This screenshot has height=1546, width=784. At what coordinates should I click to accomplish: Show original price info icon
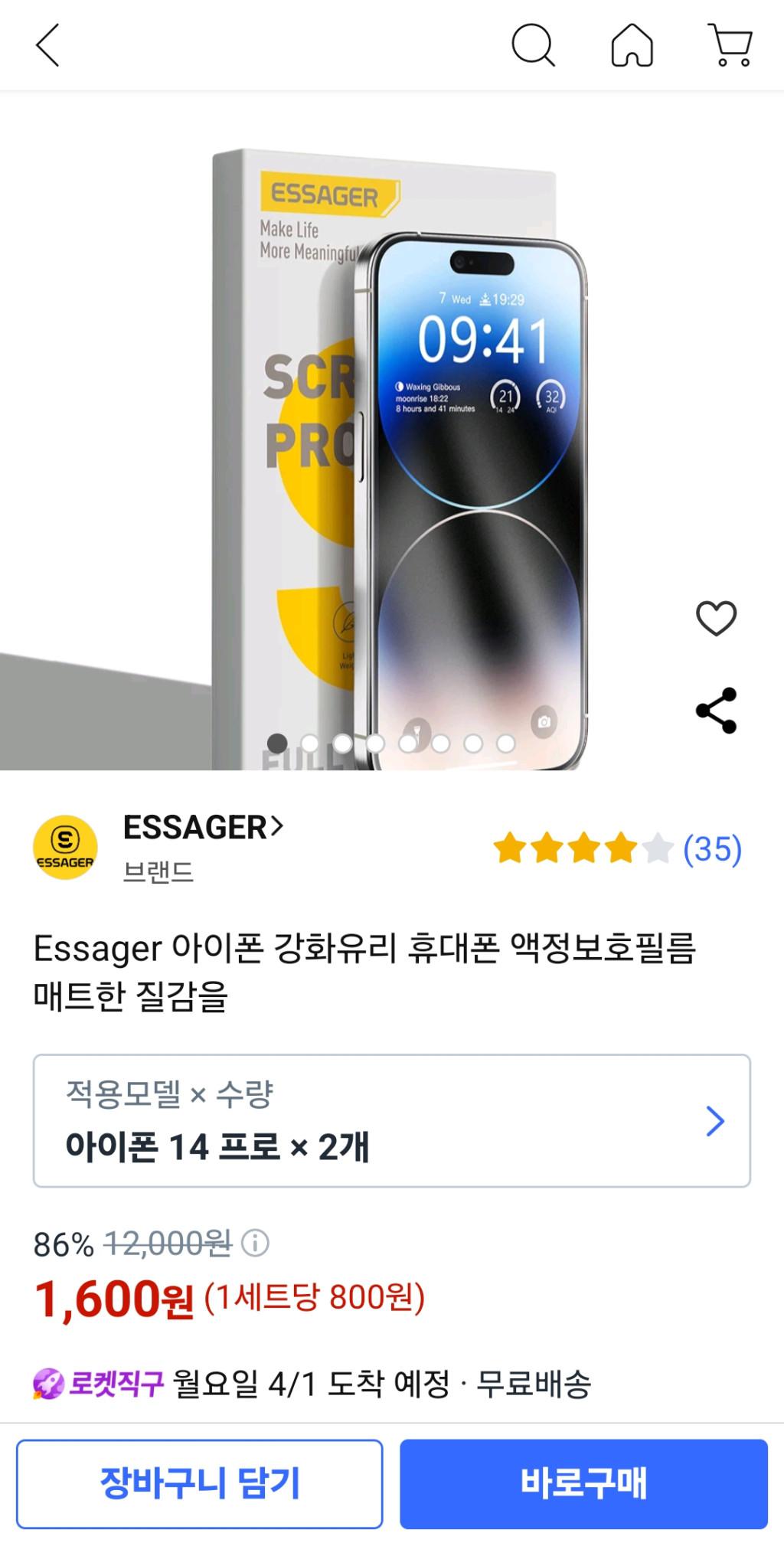[255, 1244]
